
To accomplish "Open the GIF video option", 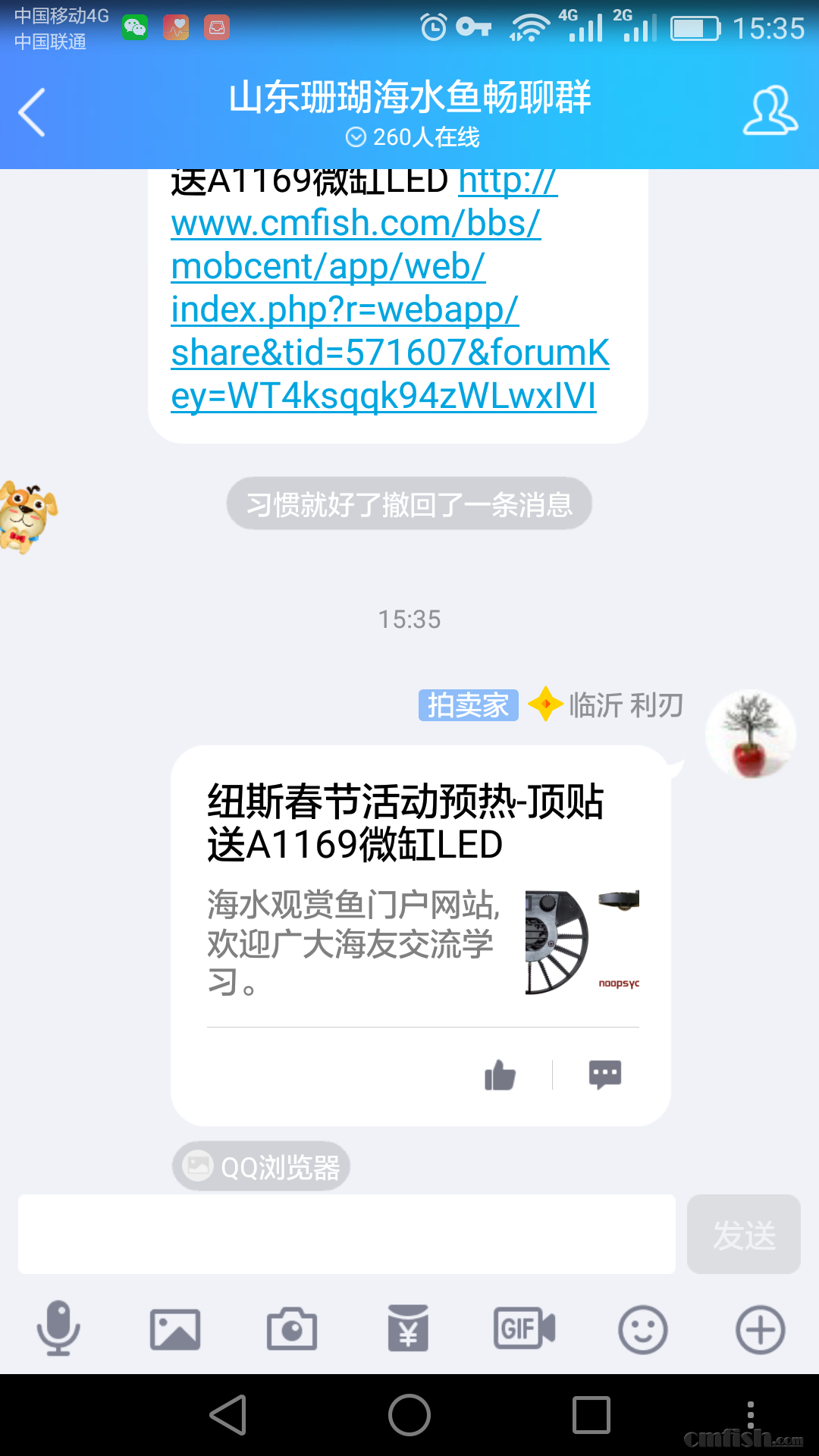I will 524,1329.
